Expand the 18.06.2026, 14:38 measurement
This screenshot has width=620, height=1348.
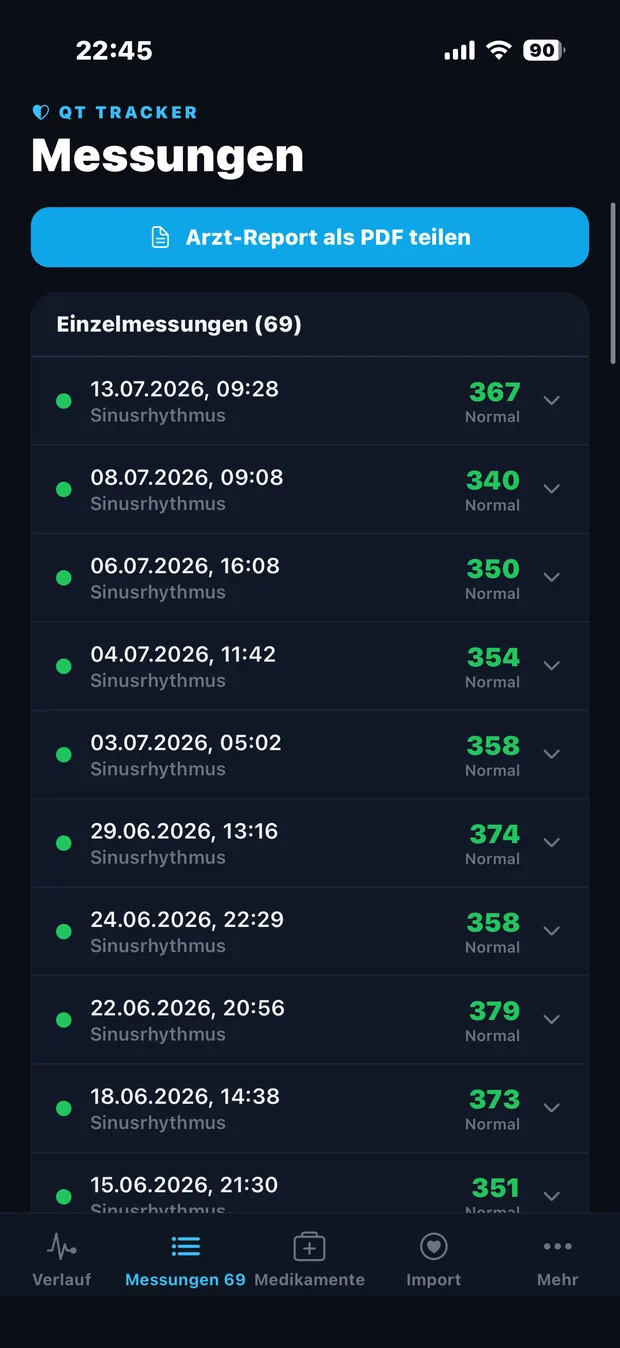tap(310, 1109)
